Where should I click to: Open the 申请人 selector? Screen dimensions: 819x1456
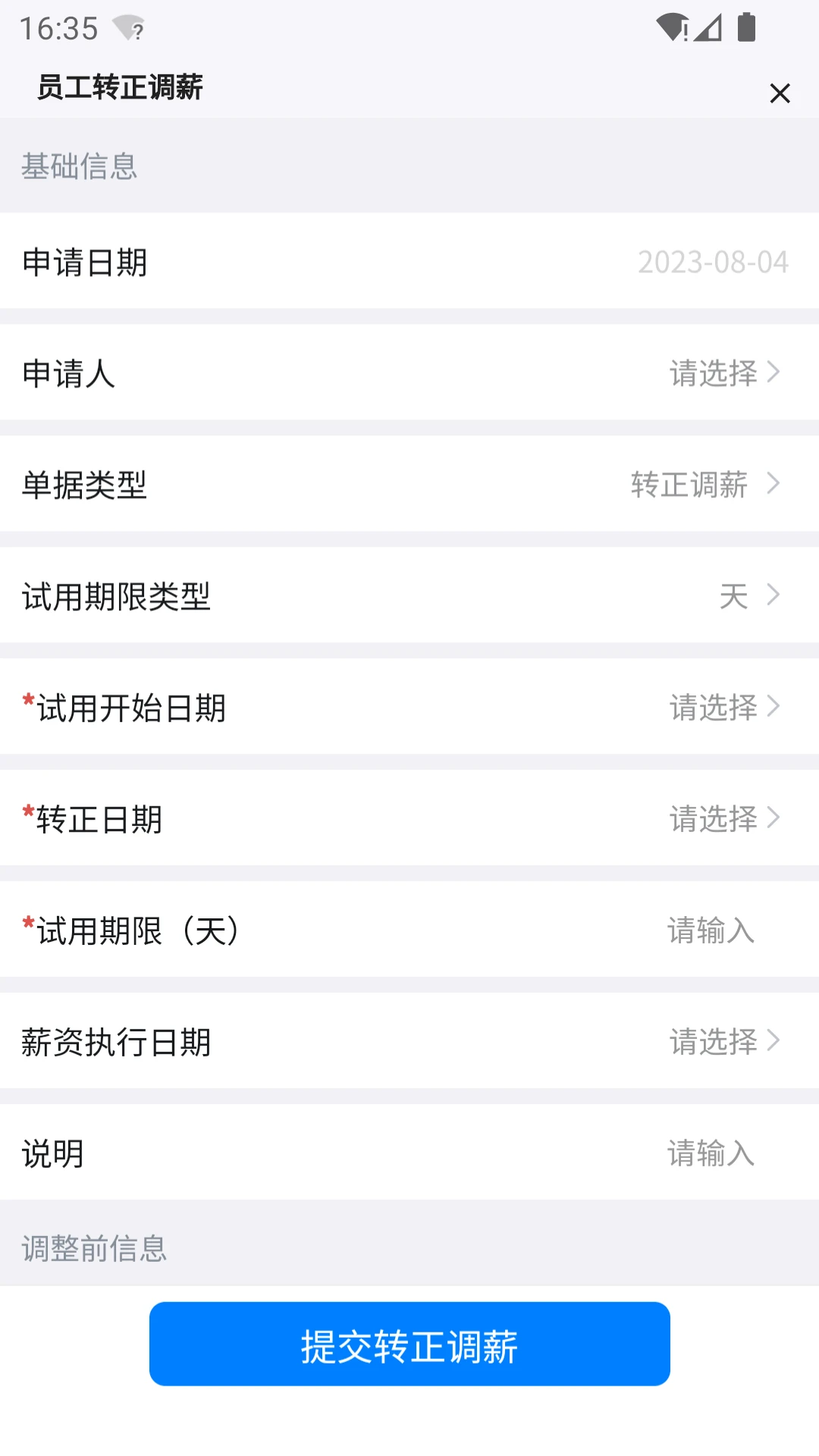tap(409, 372)
